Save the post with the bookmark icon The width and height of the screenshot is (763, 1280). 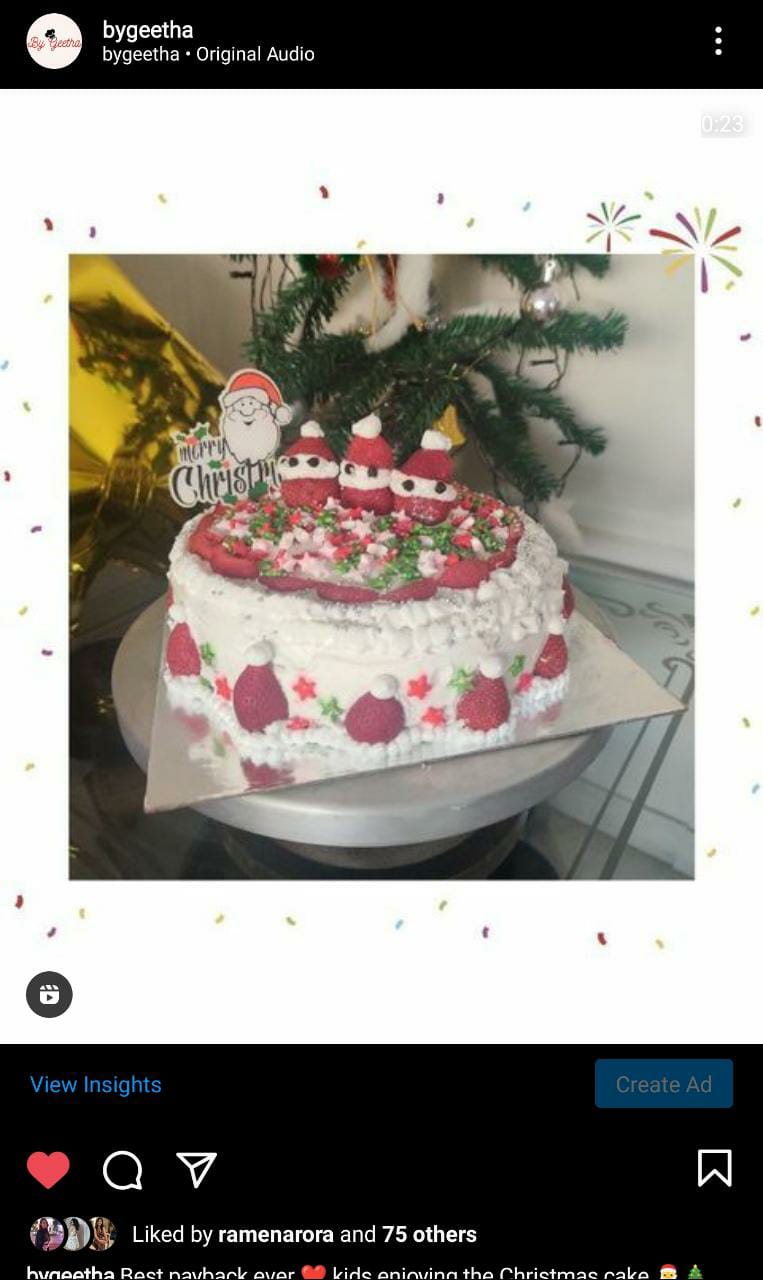click(714, 1168)
